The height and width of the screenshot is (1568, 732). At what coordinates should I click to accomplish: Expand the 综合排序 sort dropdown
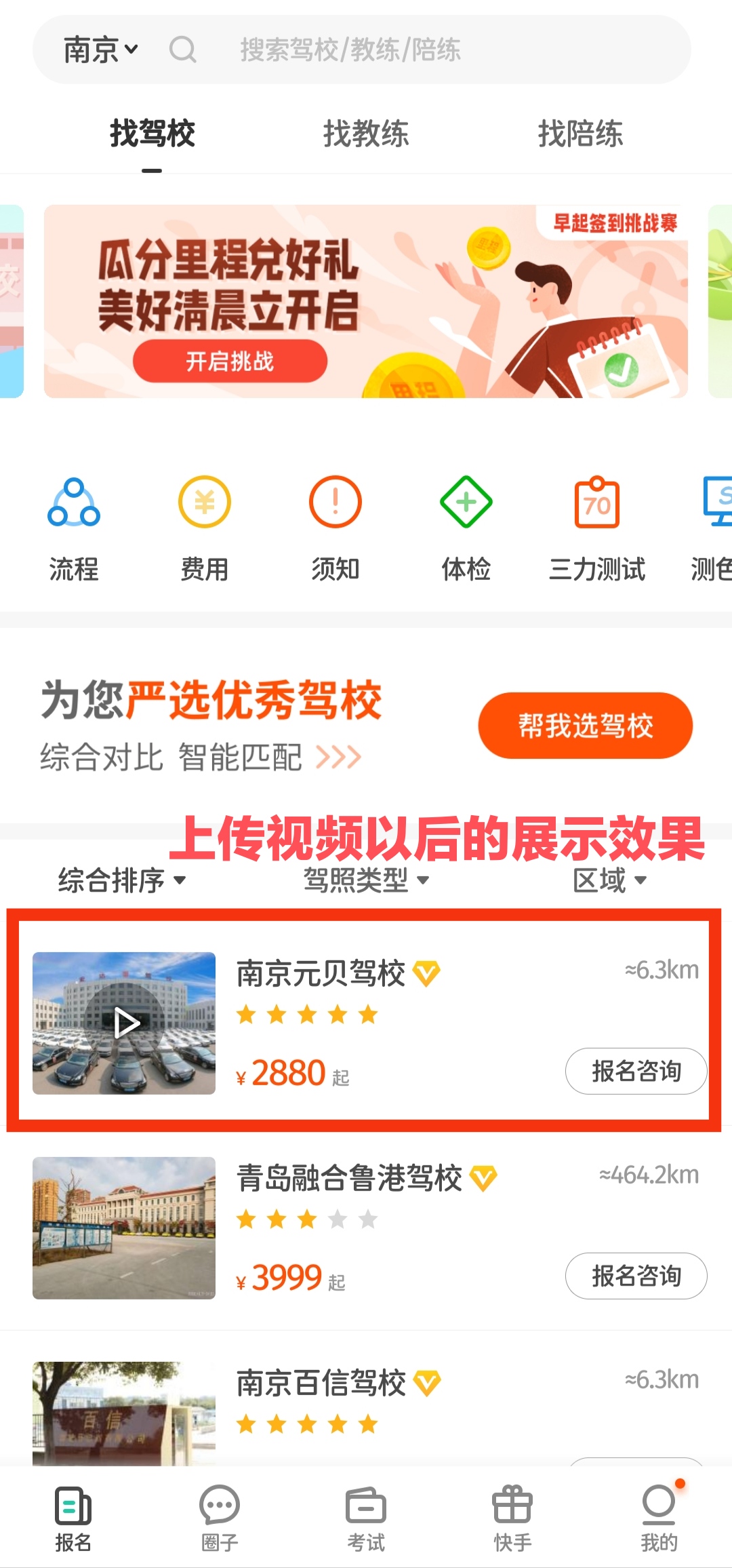coord(122,880)
